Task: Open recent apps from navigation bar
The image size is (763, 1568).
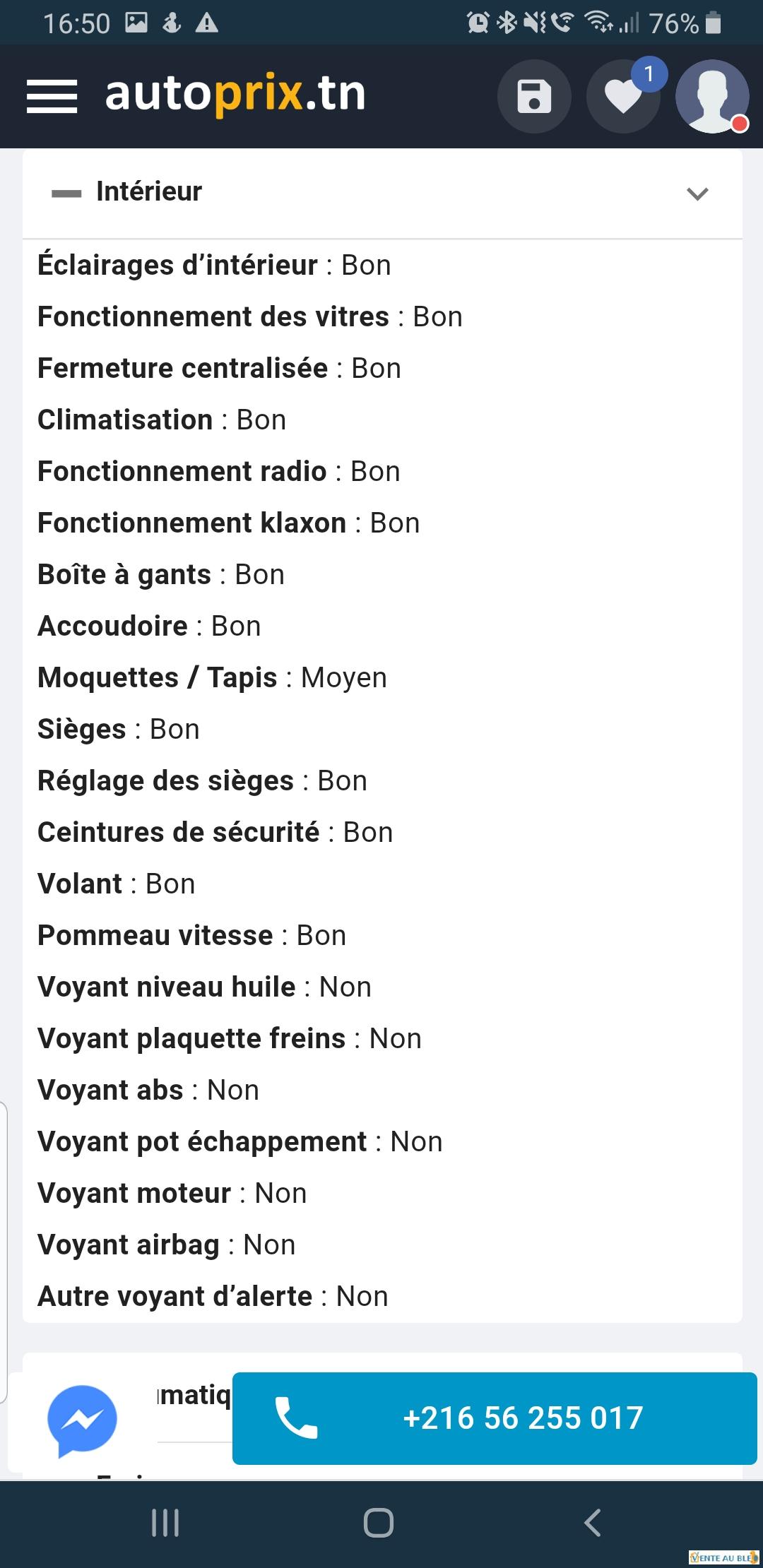Action: [x=165, y=1523]
